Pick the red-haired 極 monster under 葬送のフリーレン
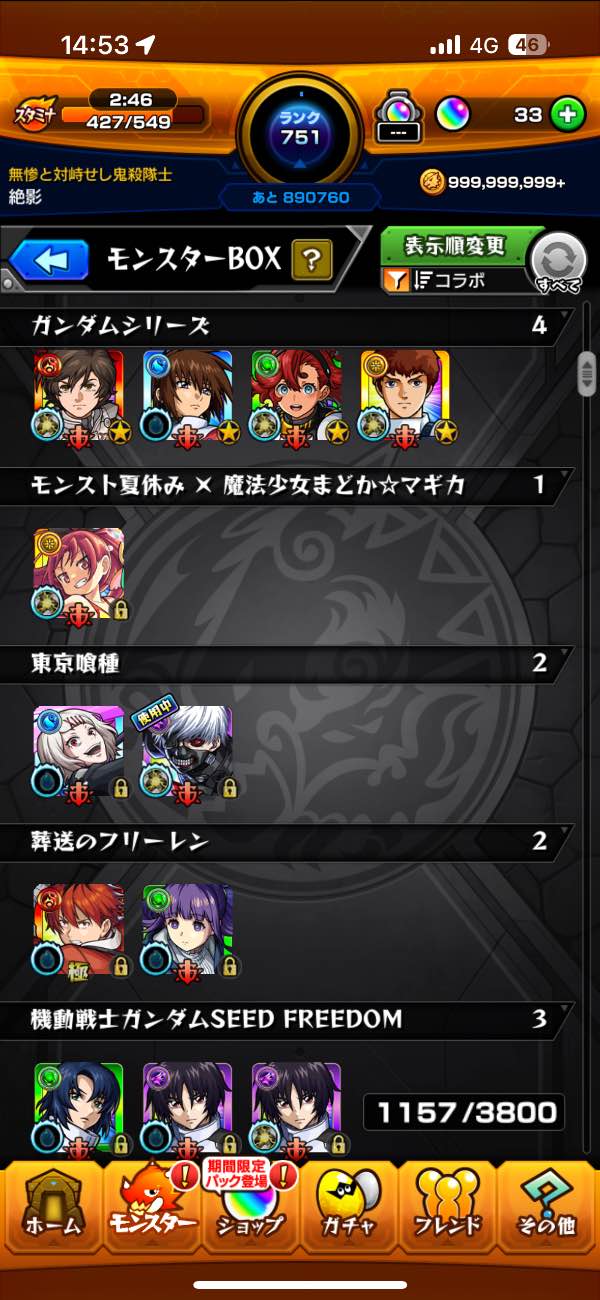The image size is (600, 1300). point(79,930)
